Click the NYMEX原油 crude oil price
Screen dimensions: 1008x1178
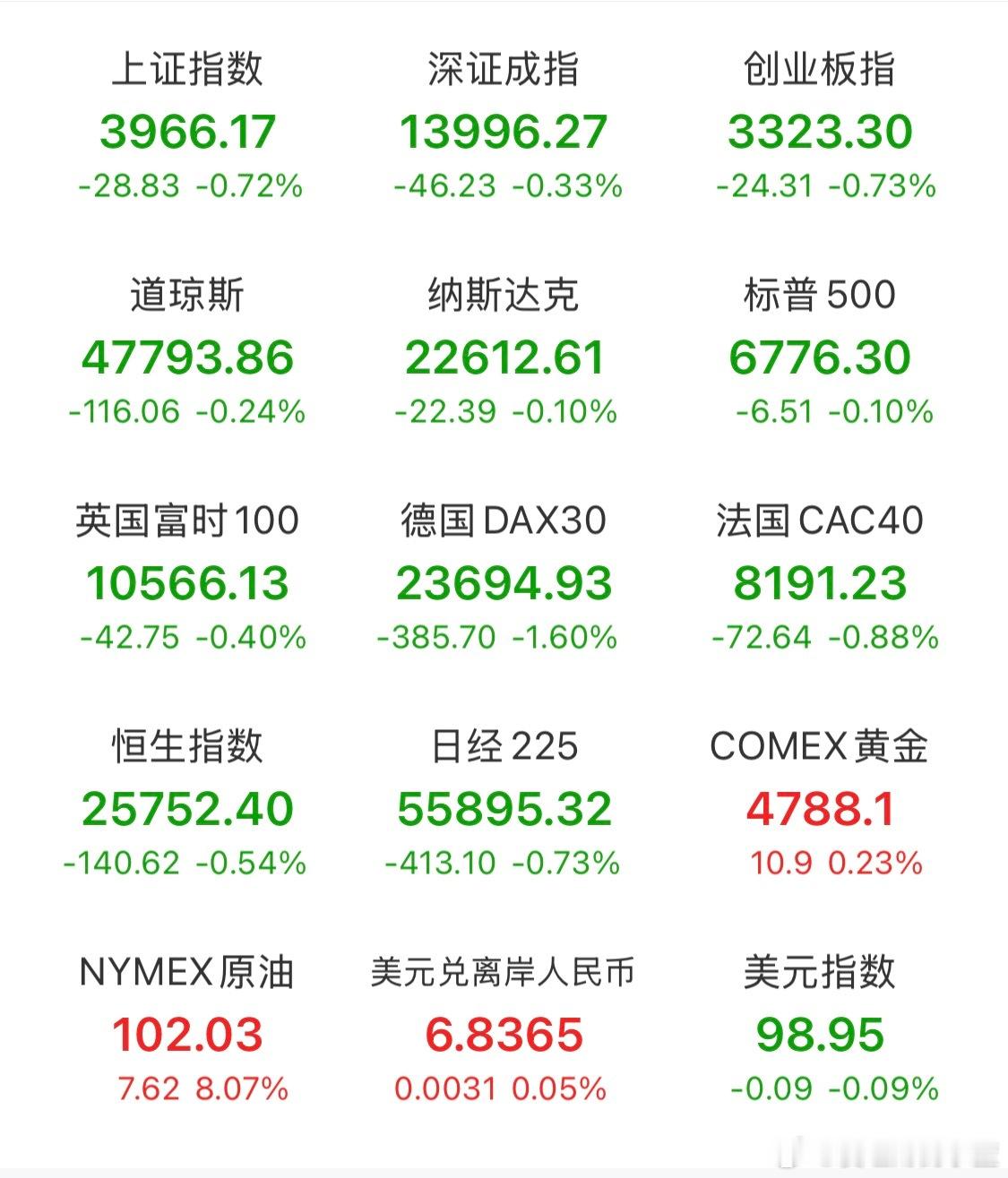click(x=186, y=971)
